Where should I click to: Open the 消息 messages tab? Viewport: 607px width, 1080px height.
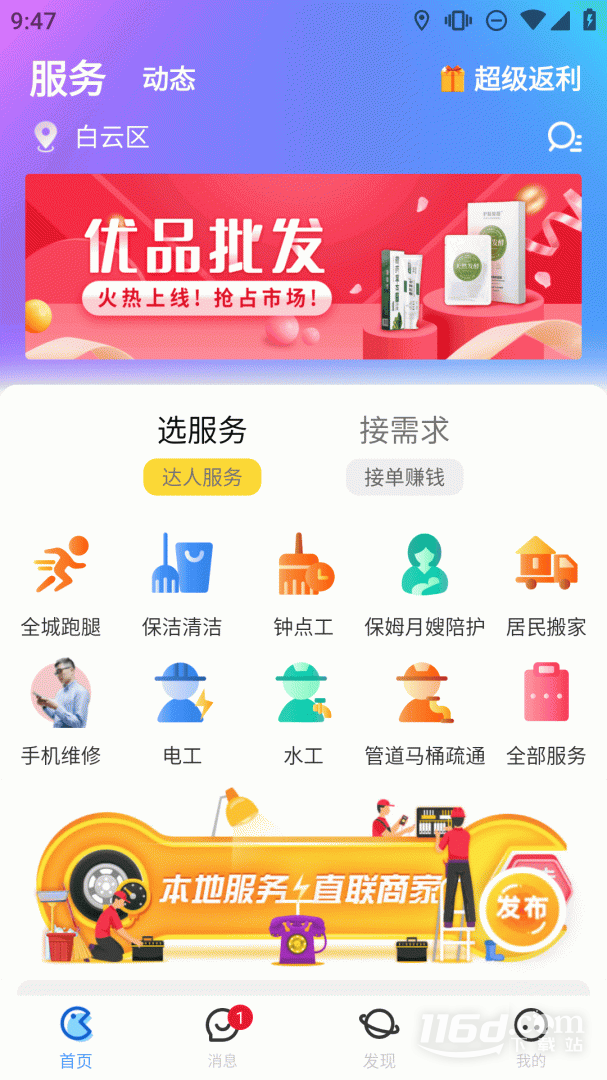(x=223, y=1037)
